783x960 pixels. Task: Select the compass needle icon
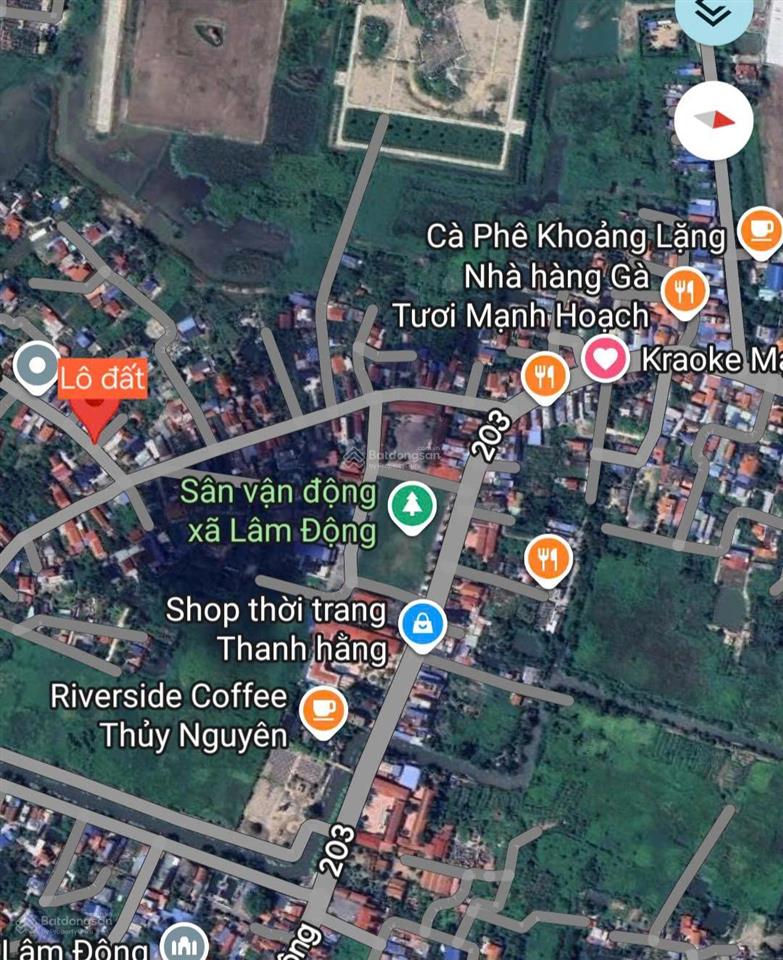click(x=712, y=118)
